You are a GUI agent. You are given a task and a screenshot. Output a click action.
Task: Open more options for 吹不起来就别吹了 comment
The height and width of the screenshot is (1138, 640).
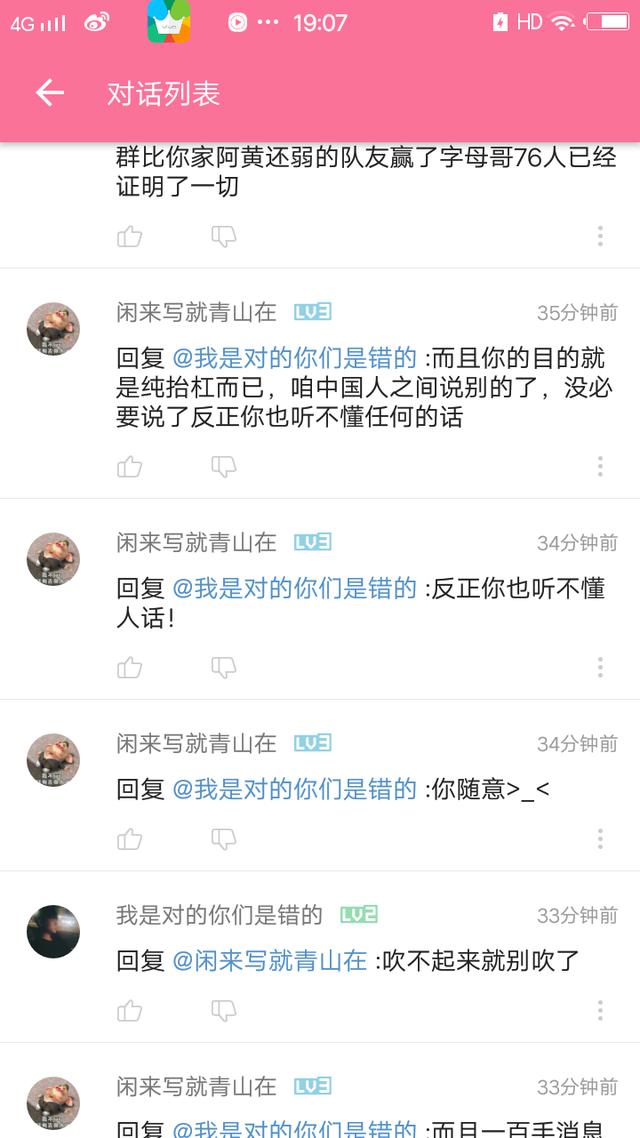[600, 1010]
